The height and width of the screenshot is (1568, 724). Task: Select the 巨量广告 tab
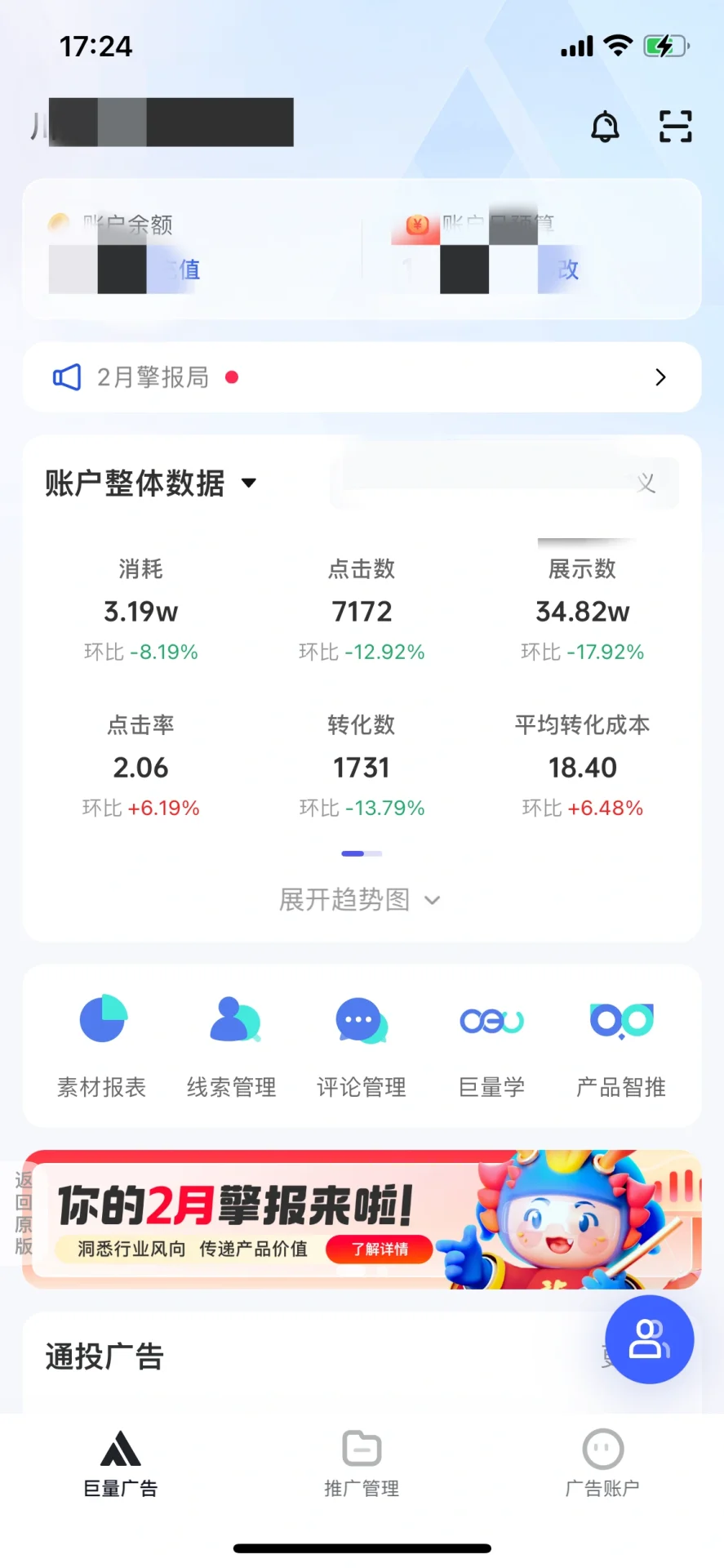(x=121, y=1463)
